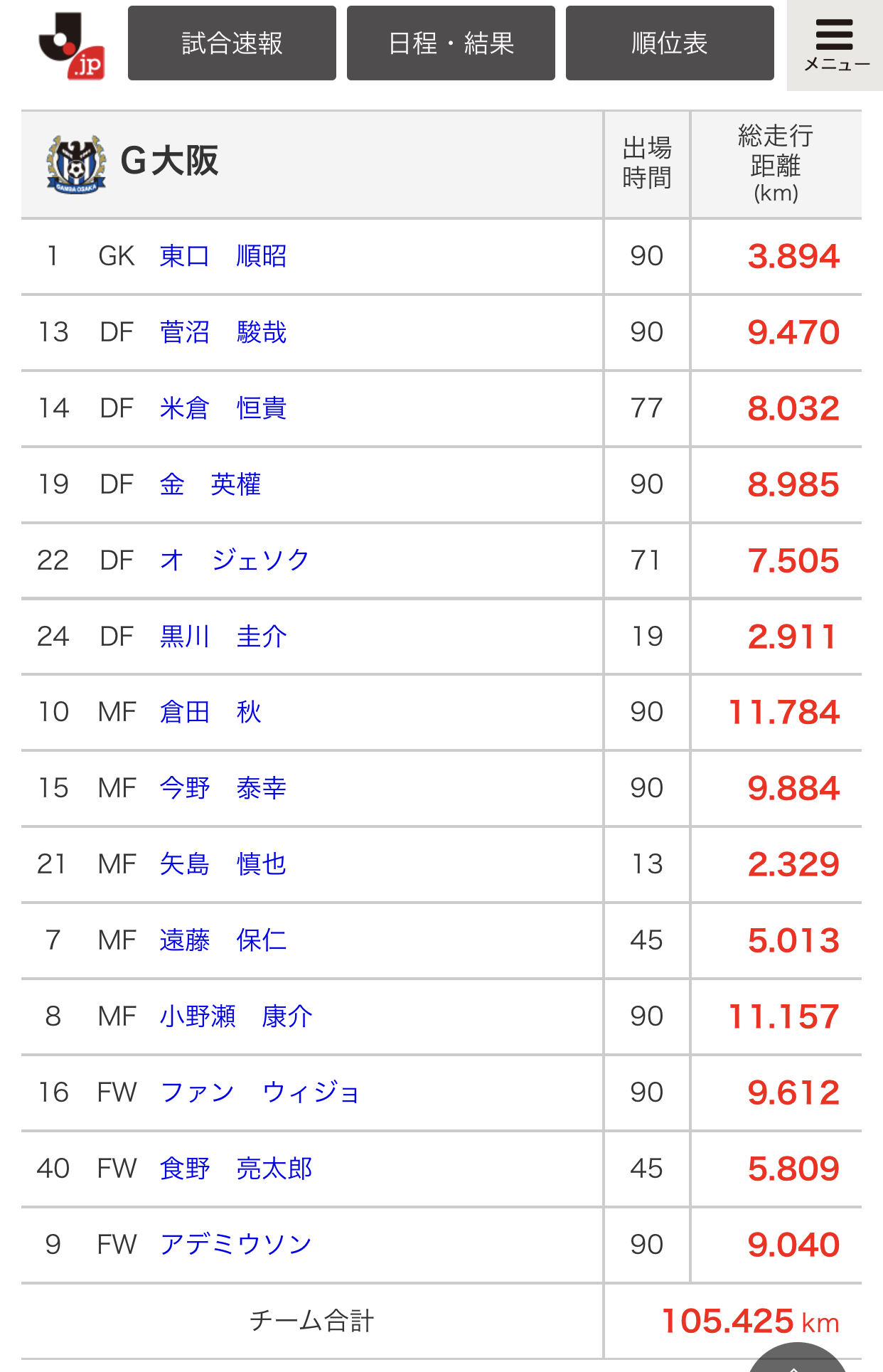Open 食野 亮太郎 player profile
Image resolution: width=883 pixels, height=1372 pixels.
tap(235, 1169)
